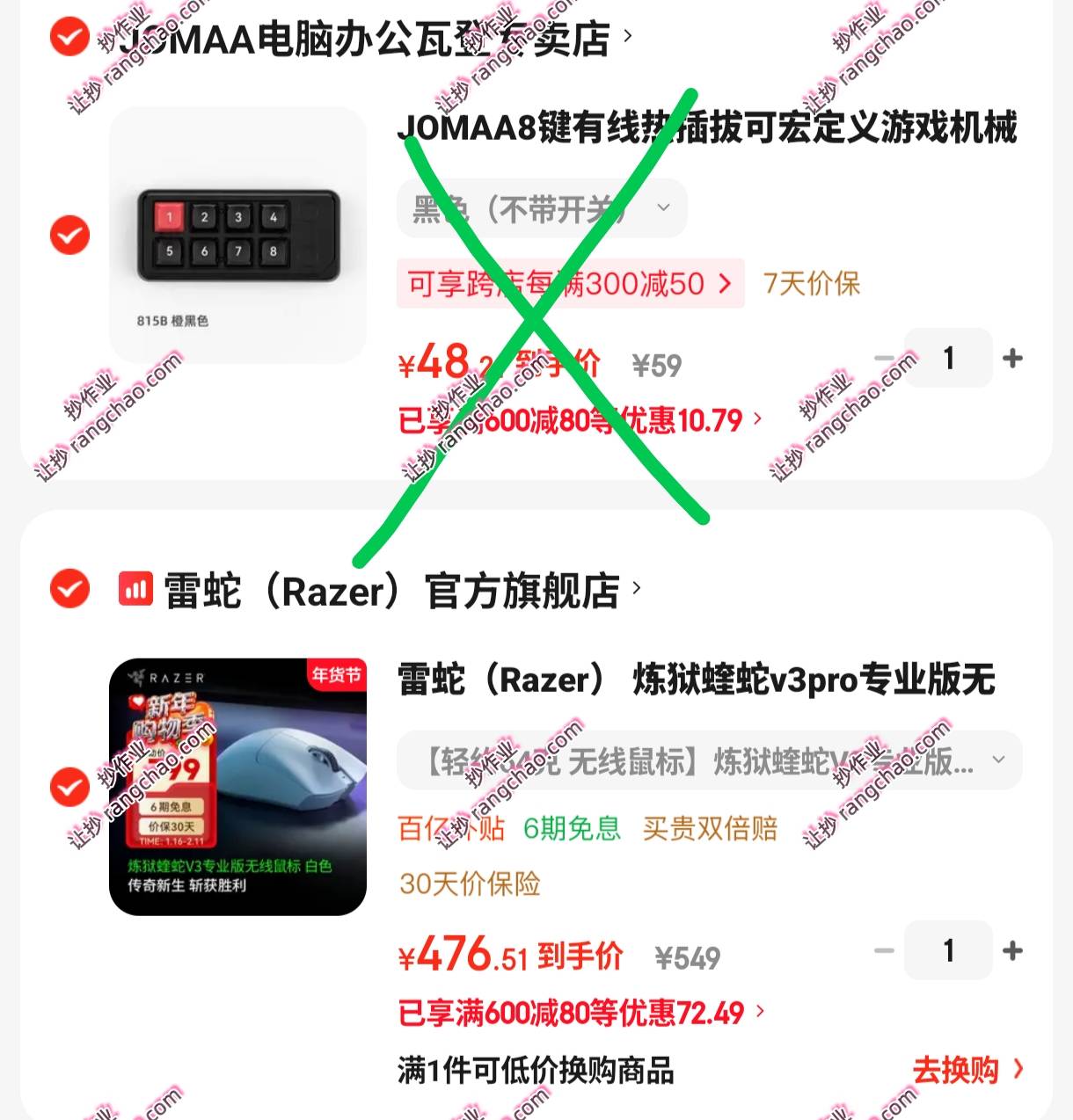Decrease the JOMAA keypad quantity

pyautogui.click(x=884, y=358)
